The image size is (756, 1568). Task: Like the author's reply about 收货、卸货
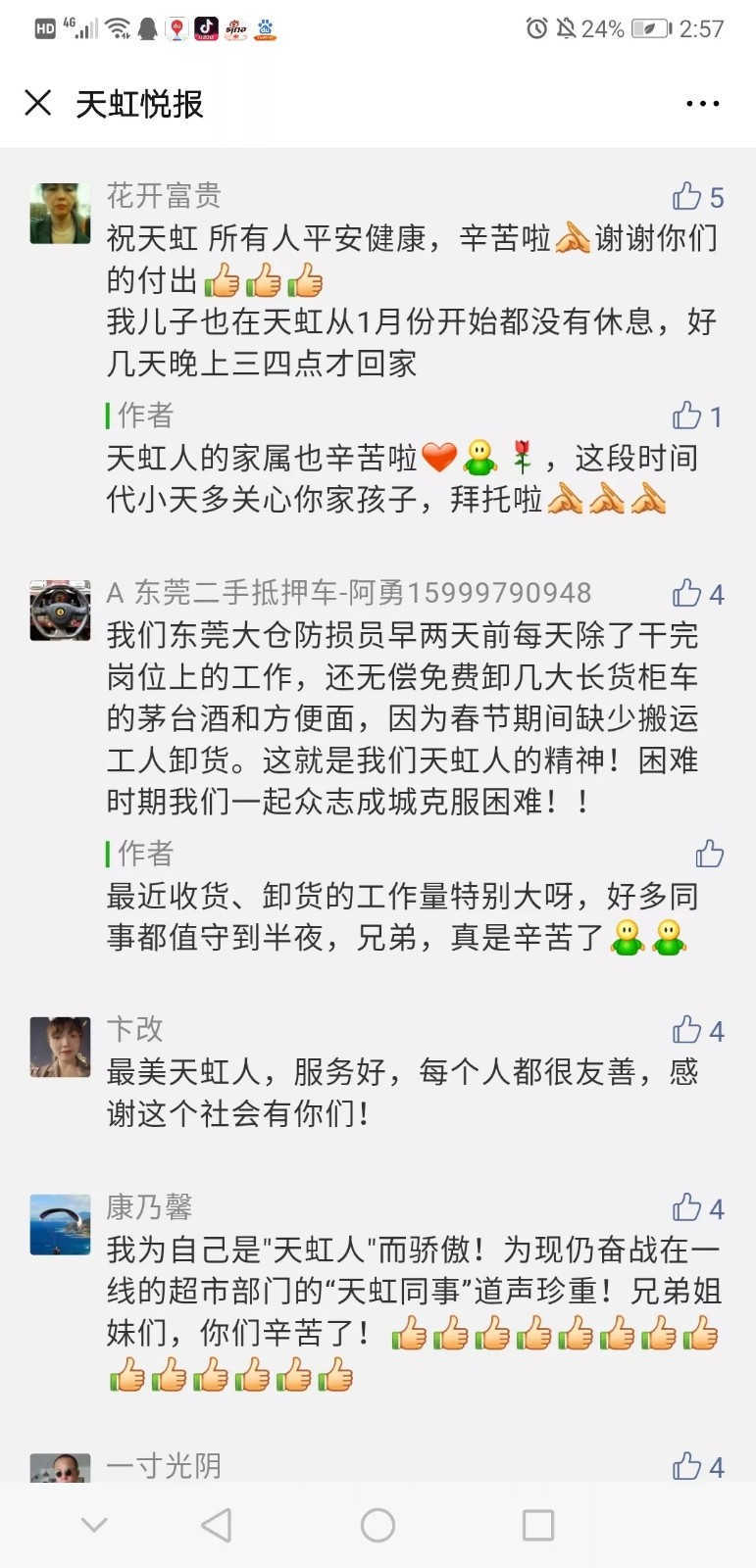click(709, 854)
